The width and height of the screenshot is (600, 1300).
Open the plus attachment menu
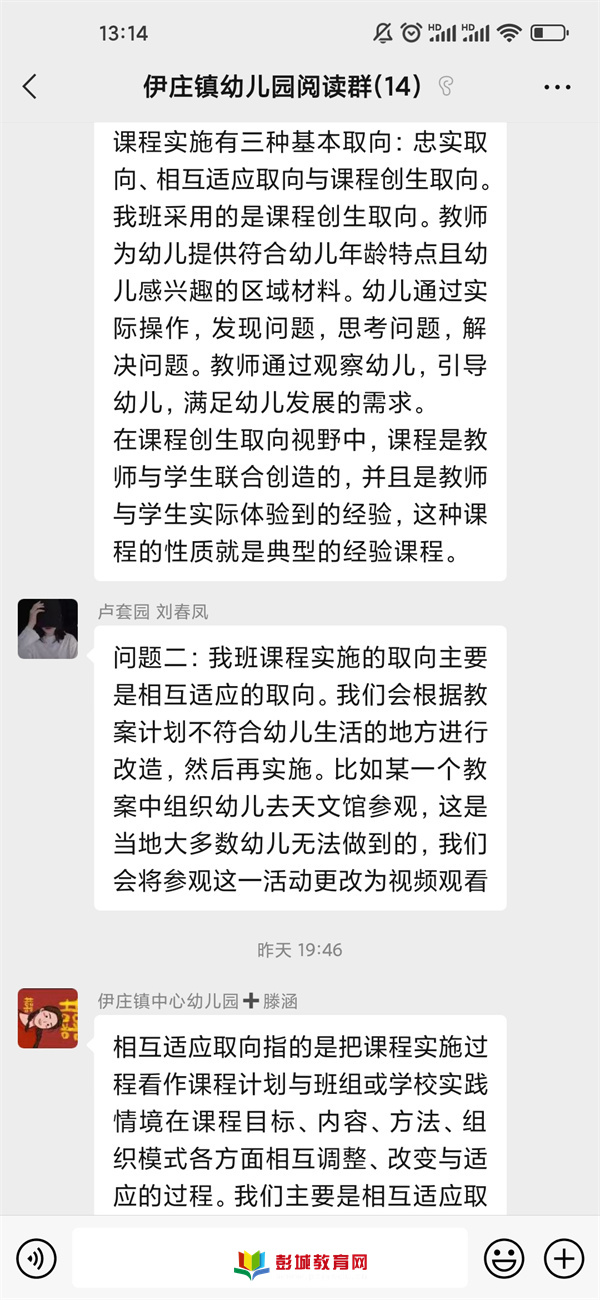563,1257
